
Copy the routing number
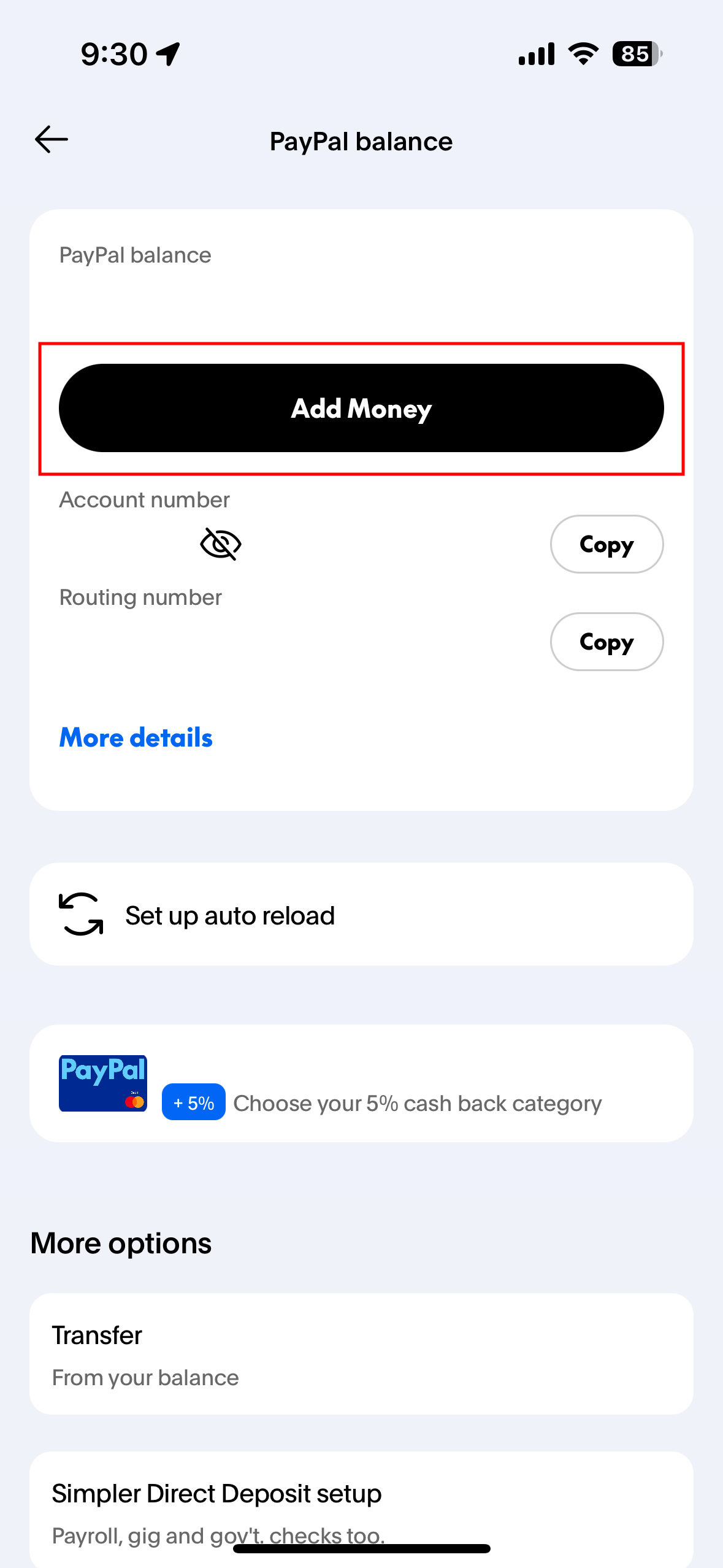tap(606, 642)
